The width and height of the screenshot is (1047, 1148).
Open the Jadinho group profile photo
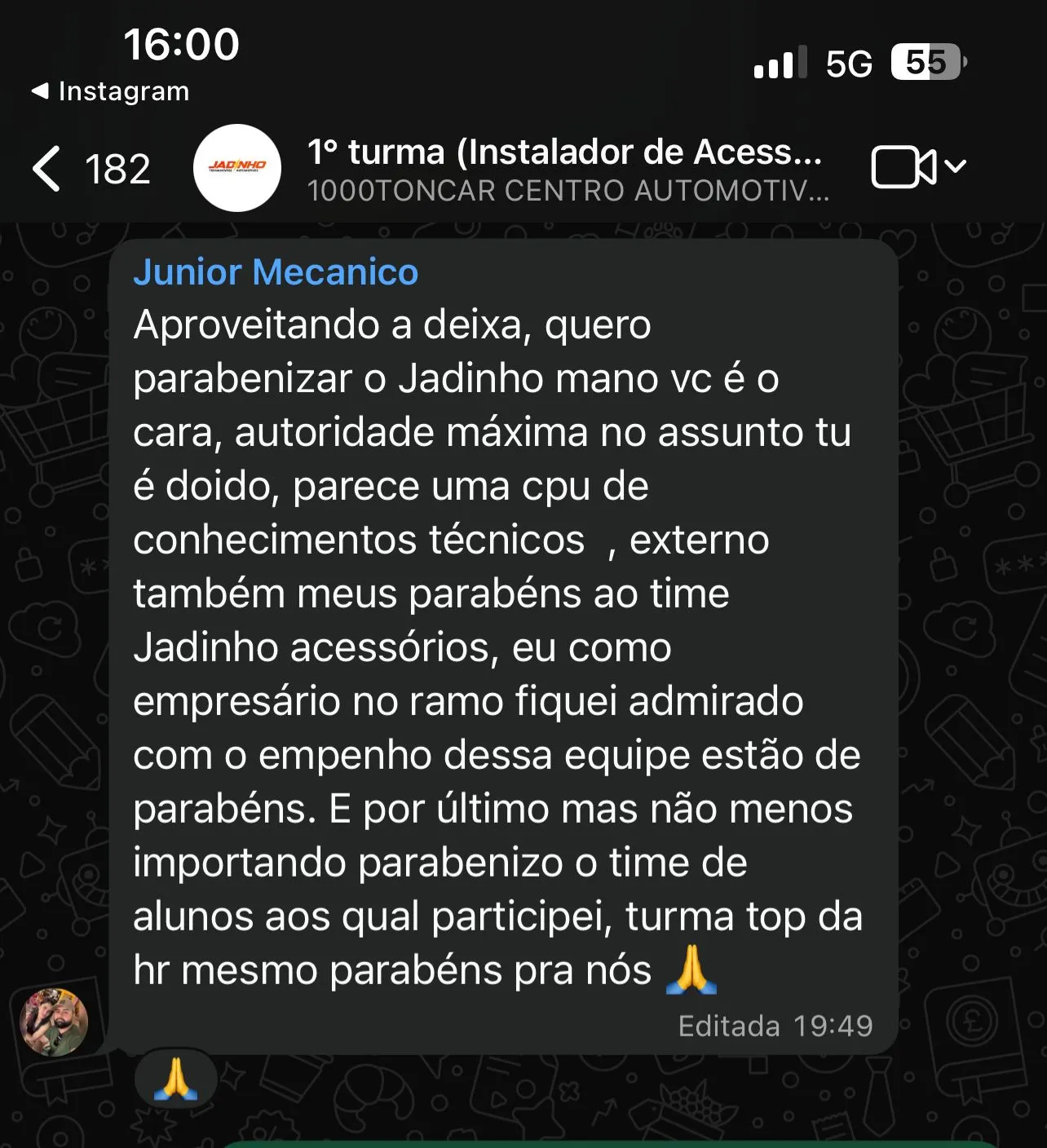[237, 168]
